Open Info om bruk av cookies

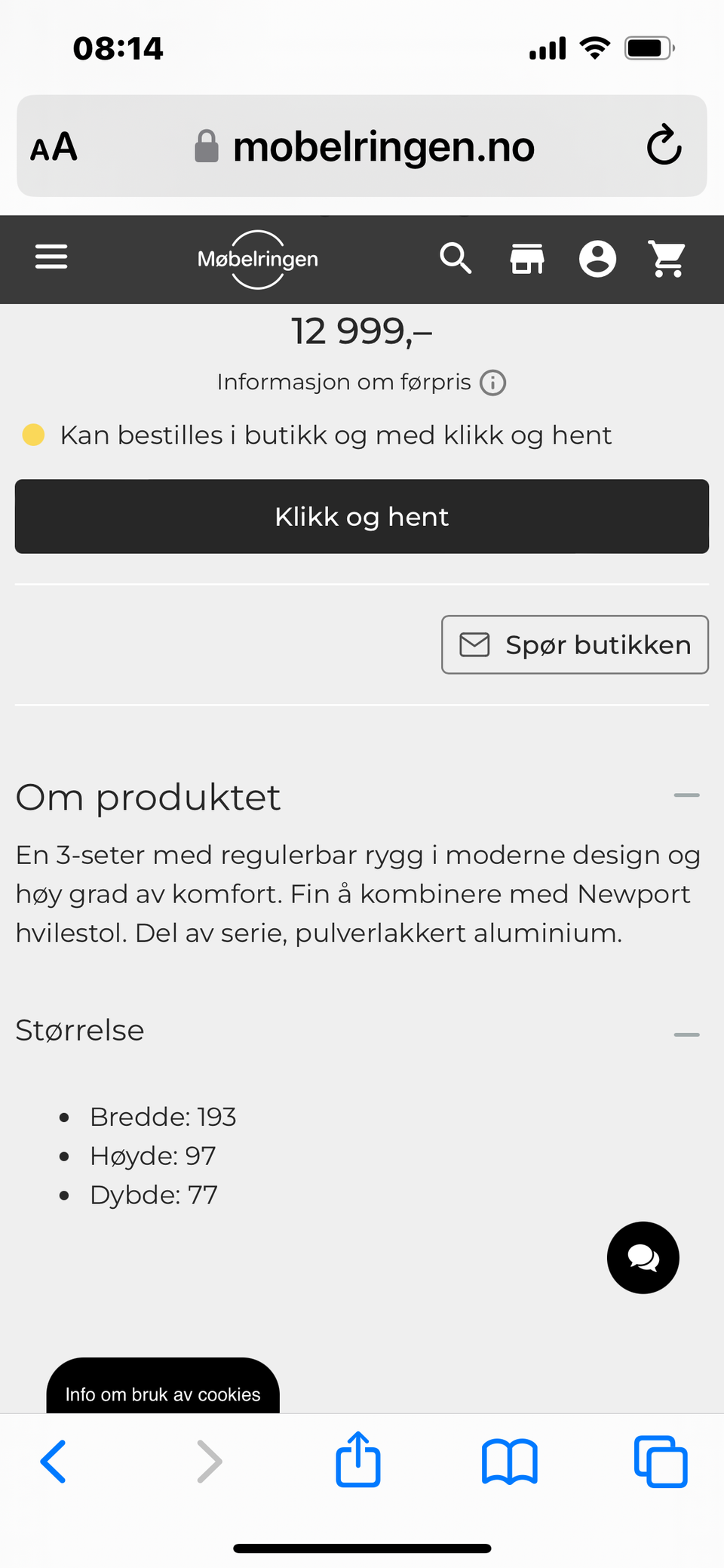tap(162, 1394)
